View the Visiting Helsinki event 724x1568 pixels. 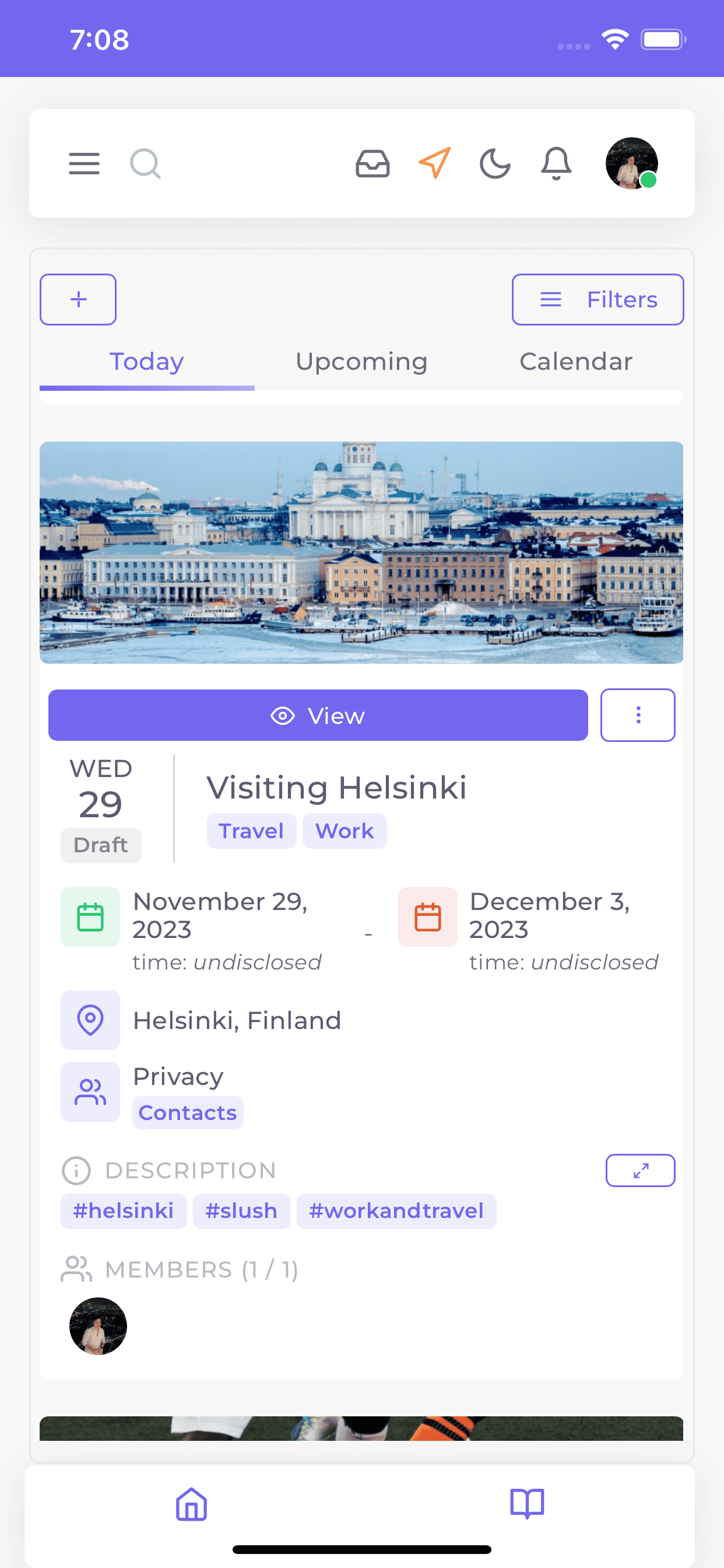[x=318, y=715]
